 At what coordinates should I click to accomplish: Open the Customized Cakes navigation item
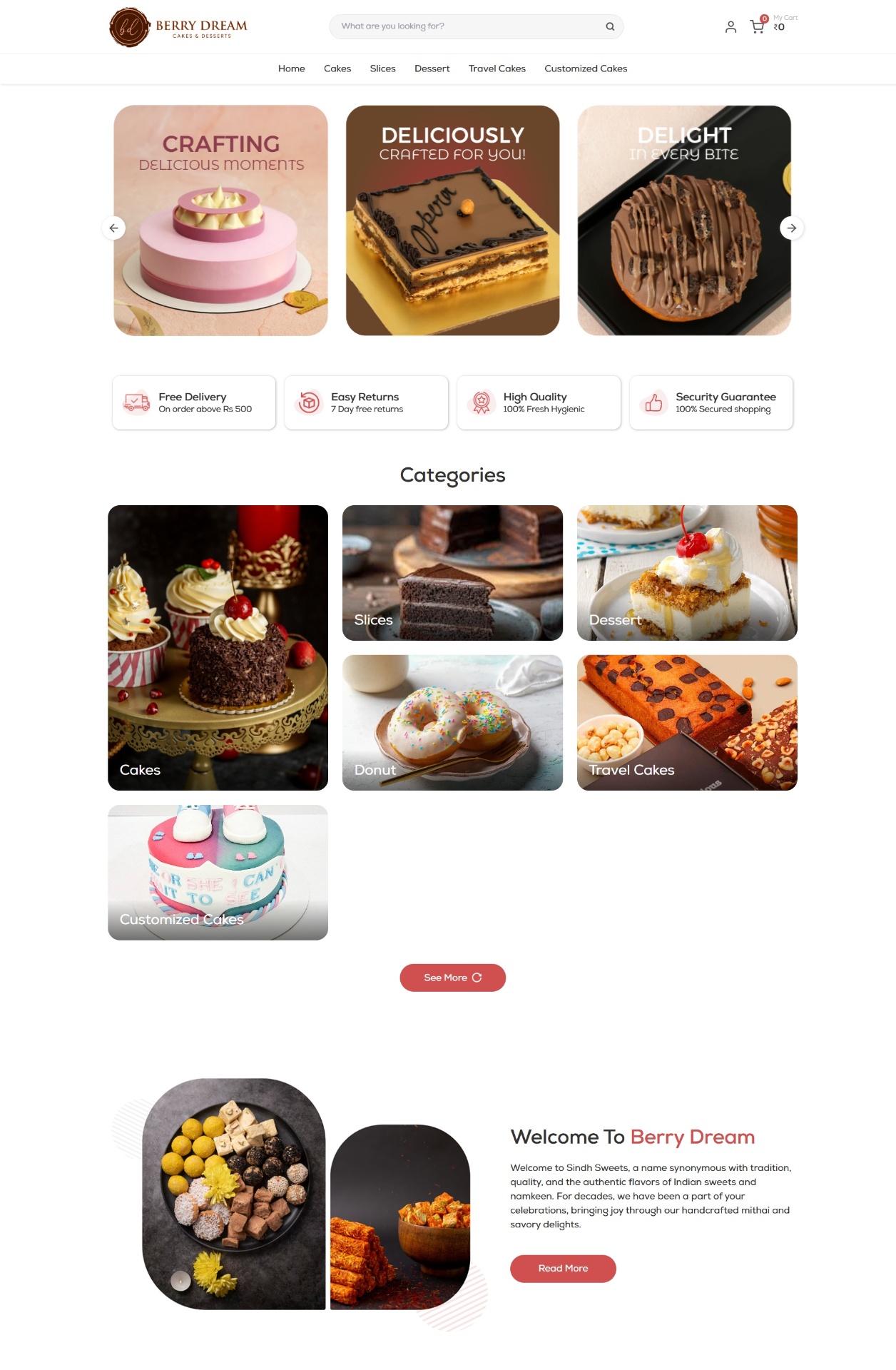[586, 68]
